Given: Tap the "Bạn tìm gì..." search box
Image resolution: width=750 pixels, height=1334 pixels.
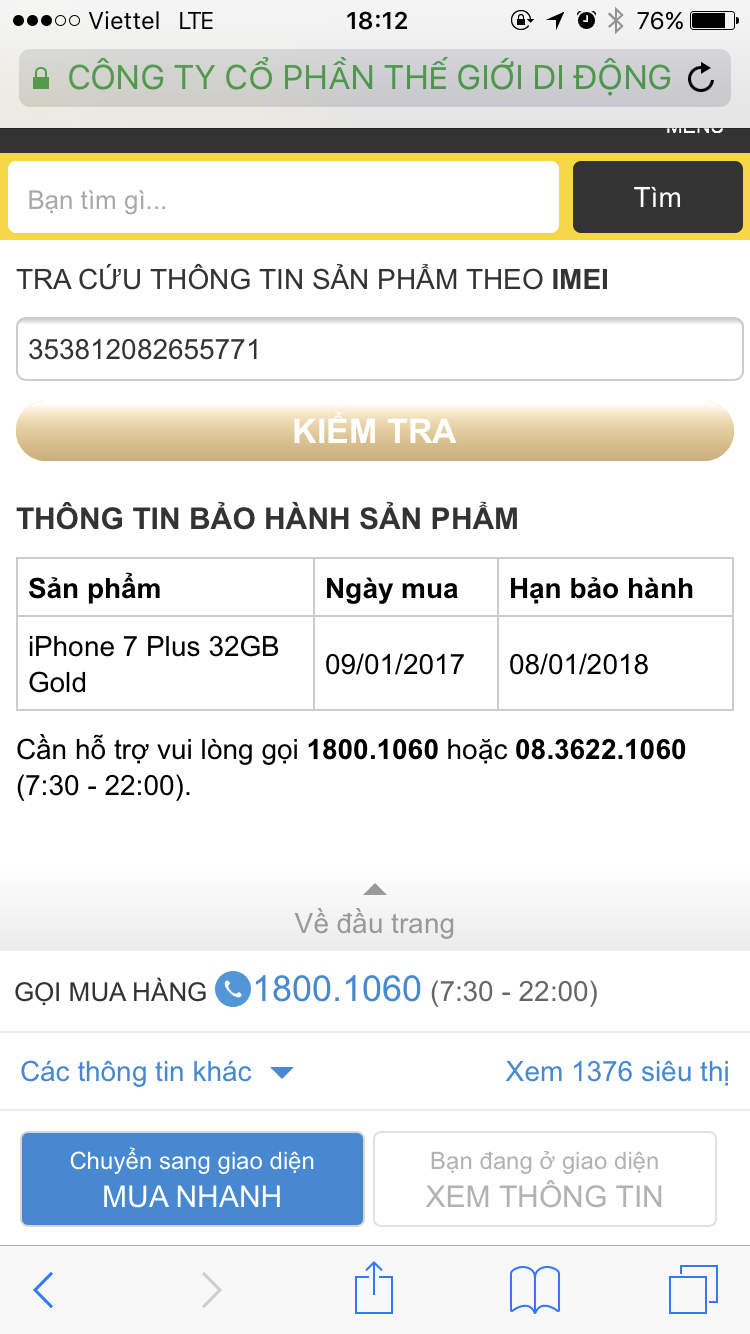Looking at the screenshot, I should point(283,198).
